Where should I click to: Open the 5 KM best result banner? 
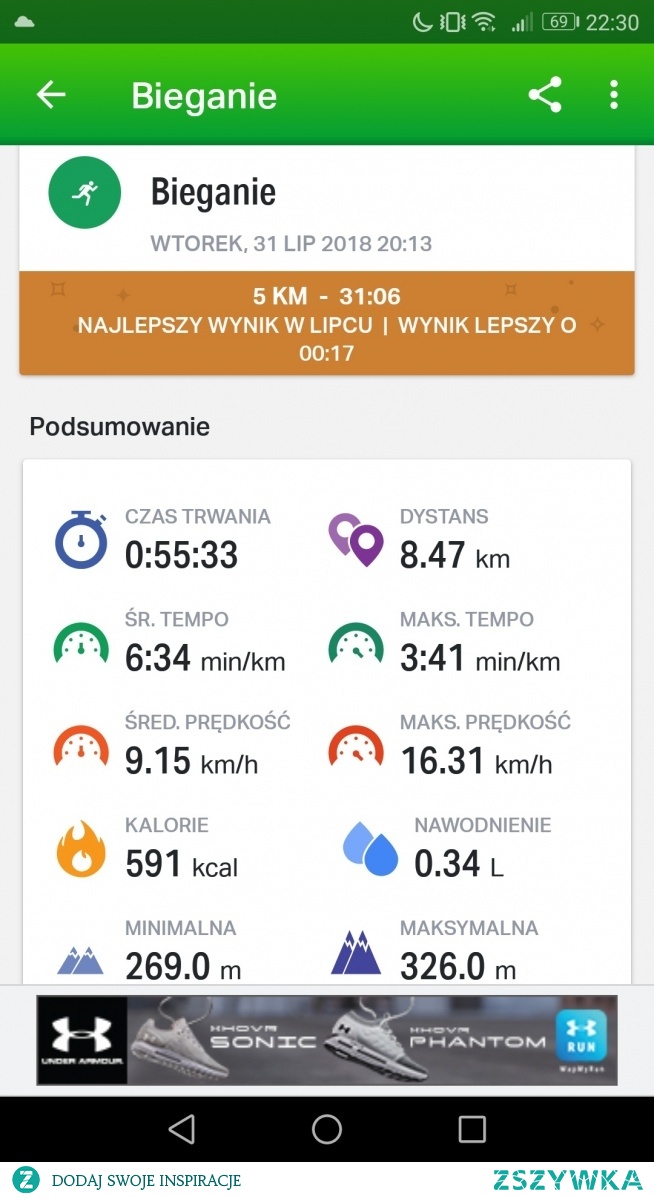[326, 323]
